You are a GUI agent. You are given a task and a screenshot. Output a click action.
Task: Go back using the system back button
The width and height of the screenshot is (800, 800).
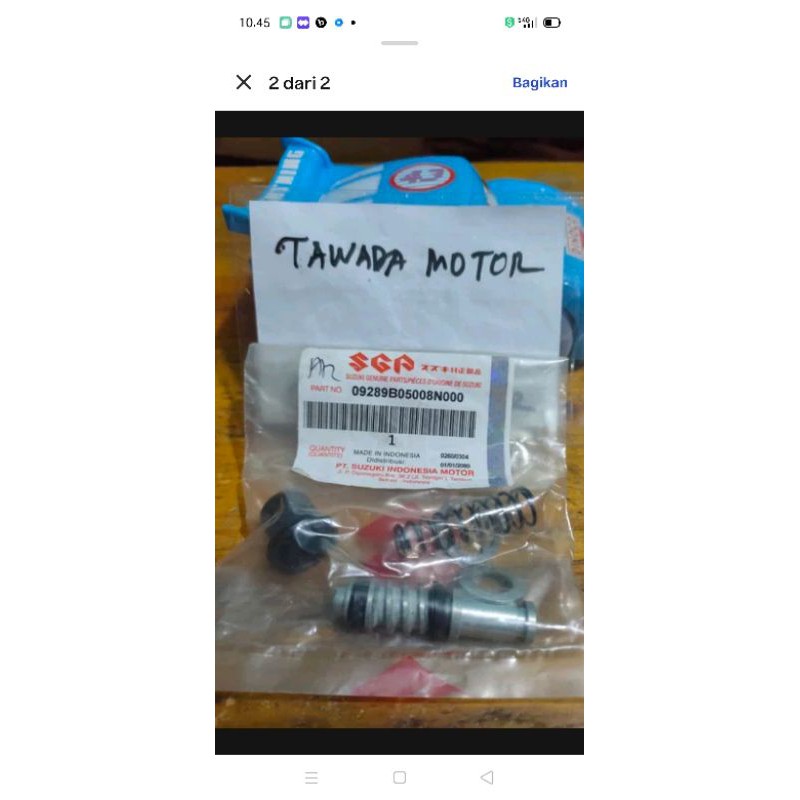487,777
